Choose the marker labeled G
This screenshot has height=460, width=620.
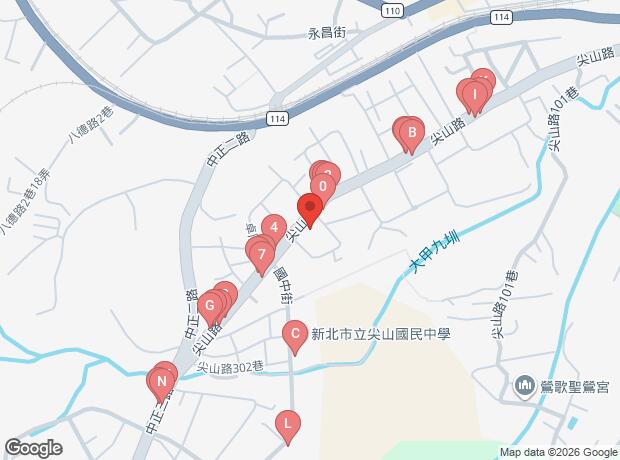click(211, 305)
